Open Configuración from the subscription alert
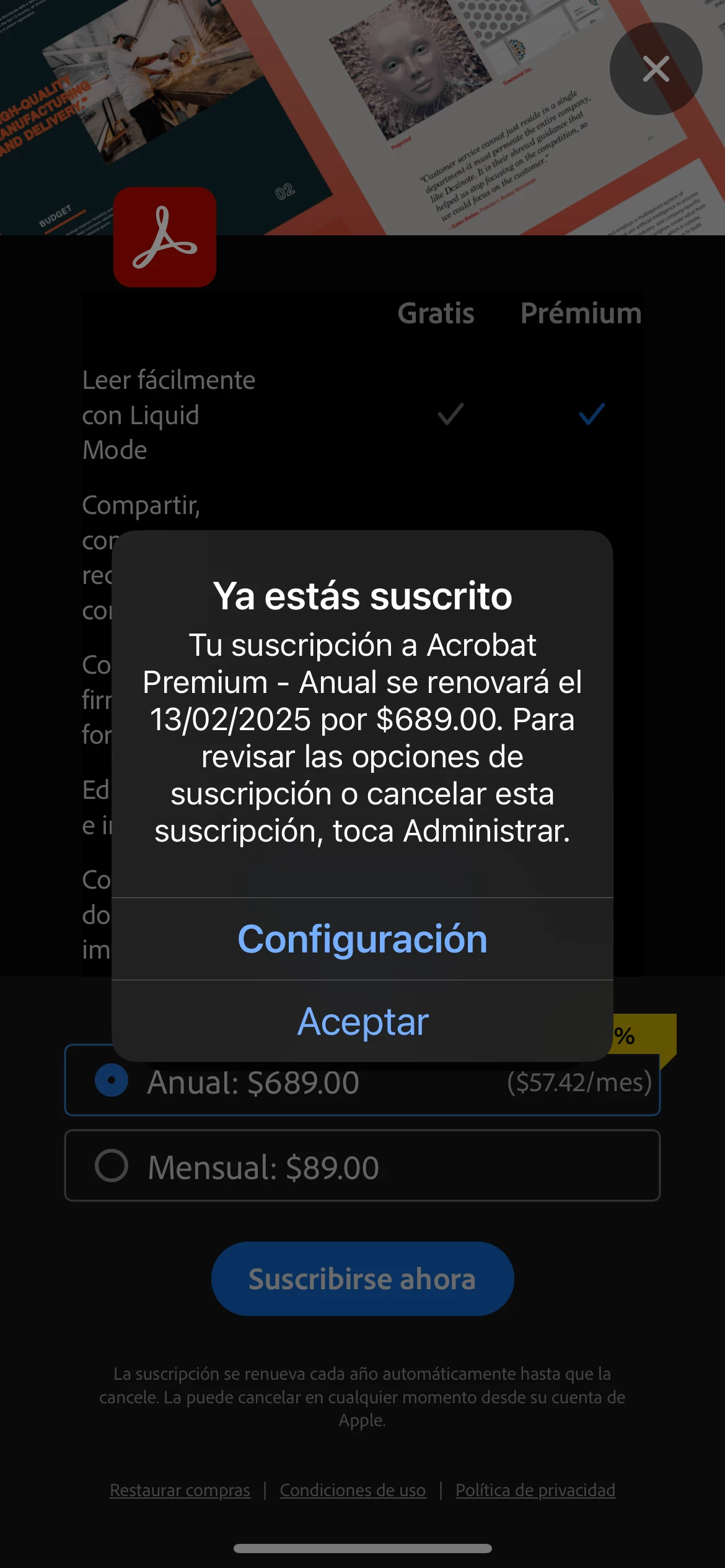This screenshot has width=725, height=1568. pos(362,939)
